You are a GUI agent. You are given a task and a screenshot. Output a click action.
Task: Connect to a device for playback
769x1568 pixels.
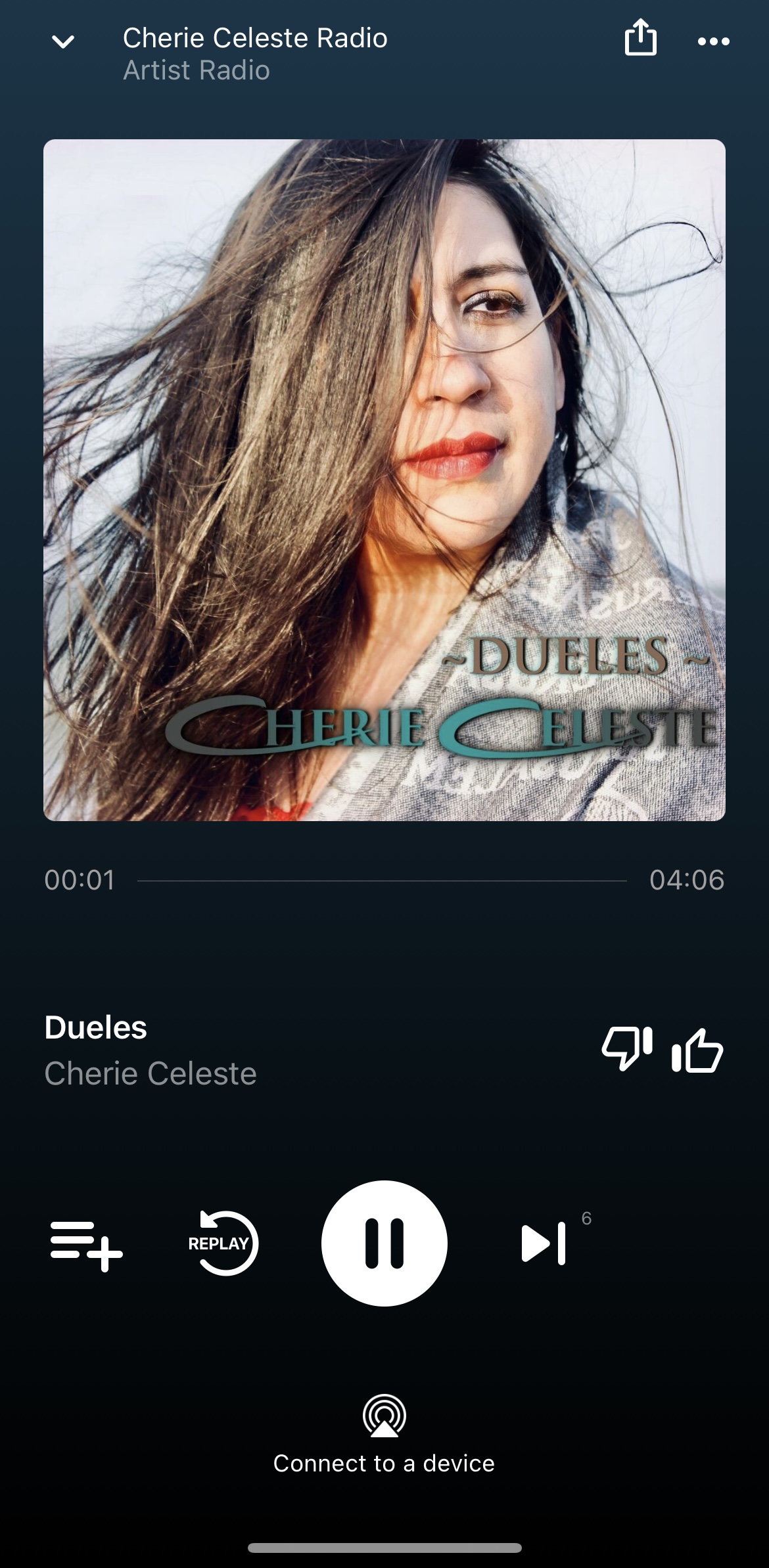click(384, 1435)
